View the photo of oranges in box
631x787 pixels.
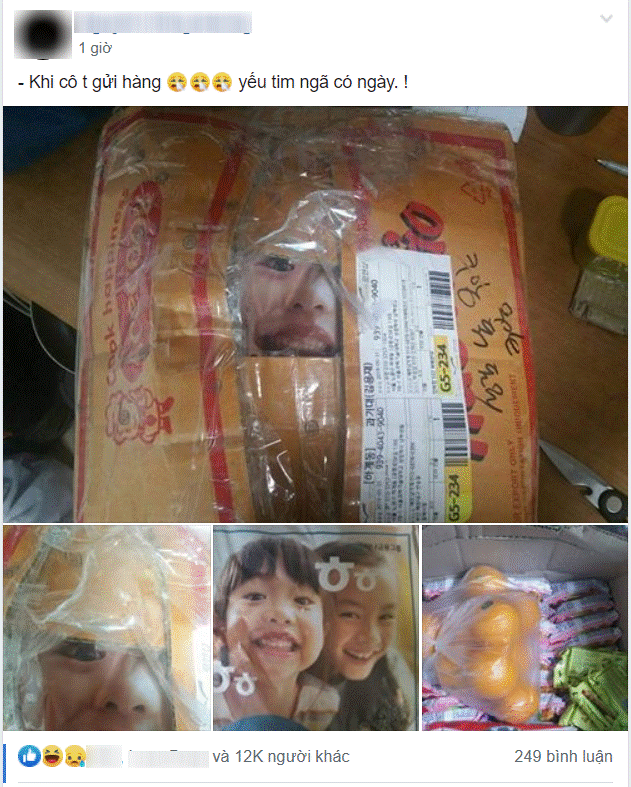pos(524,626)
